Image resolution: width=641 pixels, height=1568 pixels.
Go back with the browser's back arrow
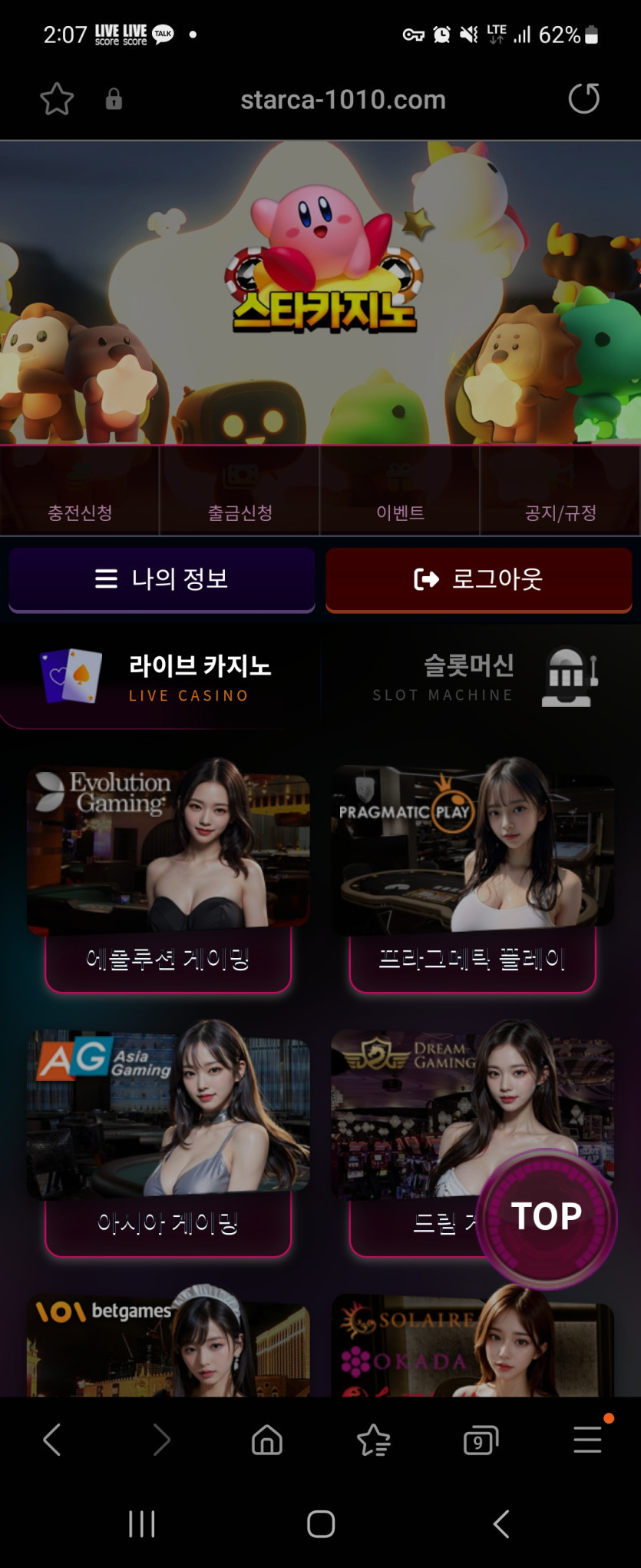[x=52, y=1440]
